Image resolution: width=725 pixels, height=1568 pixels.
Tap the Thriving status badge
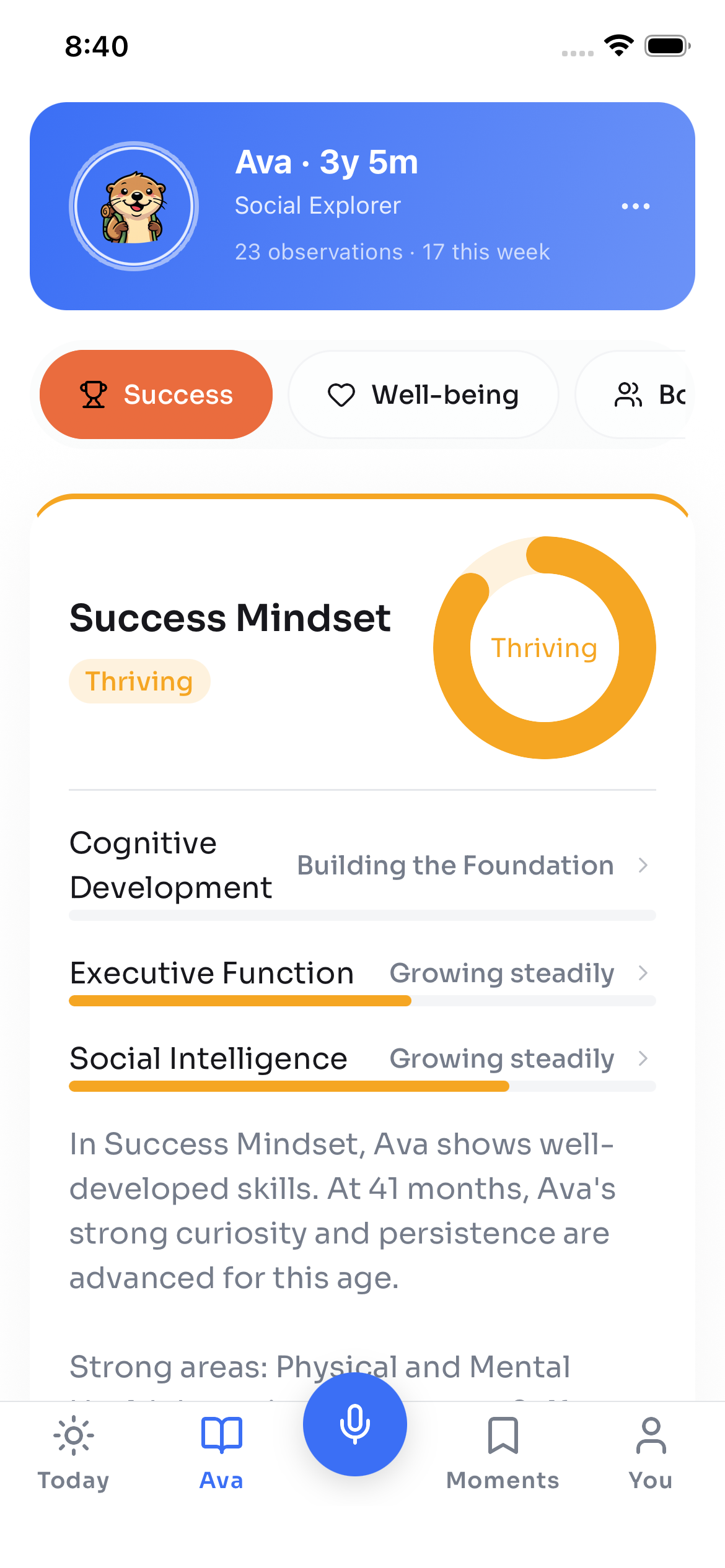point(139,681)
